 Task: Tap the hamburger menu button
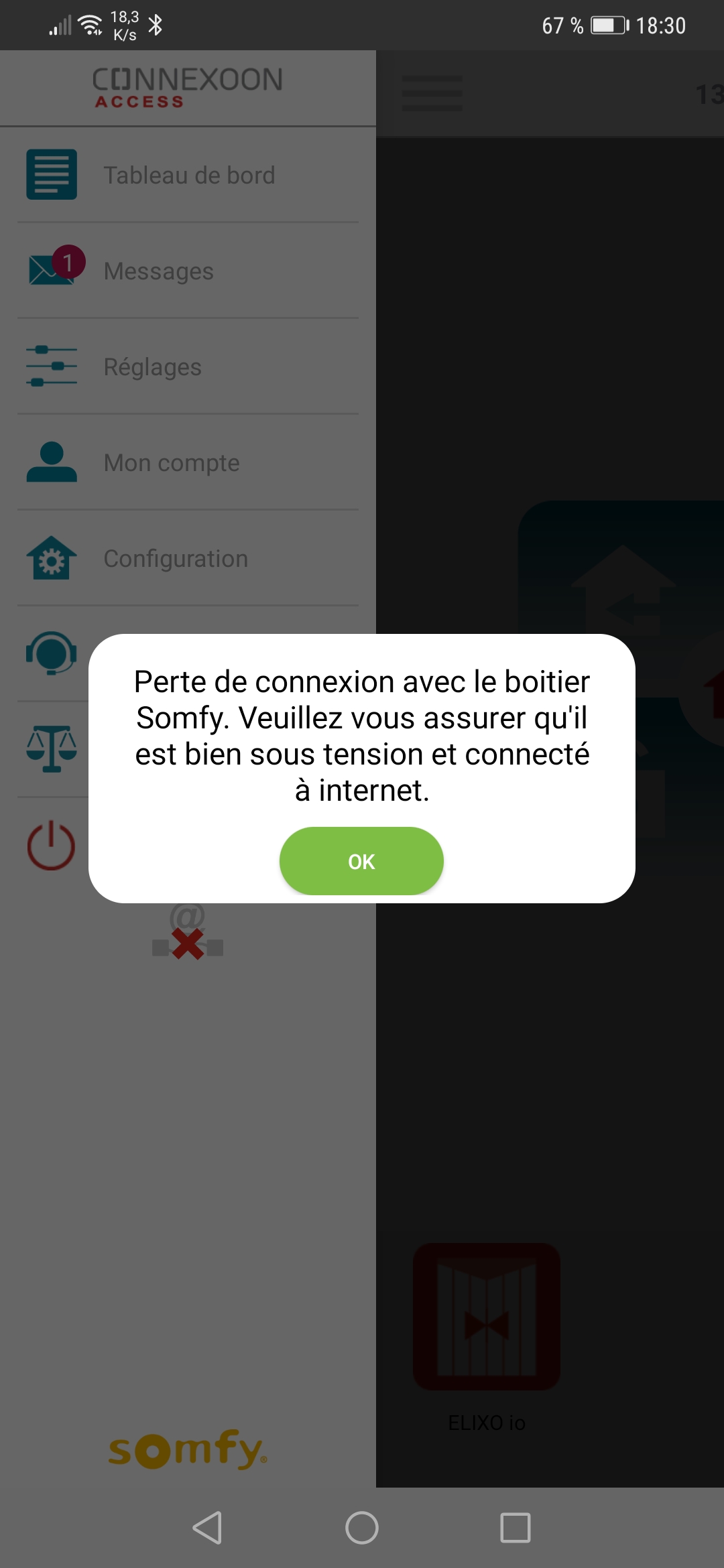pyautogui.click(x=432, y=93)
